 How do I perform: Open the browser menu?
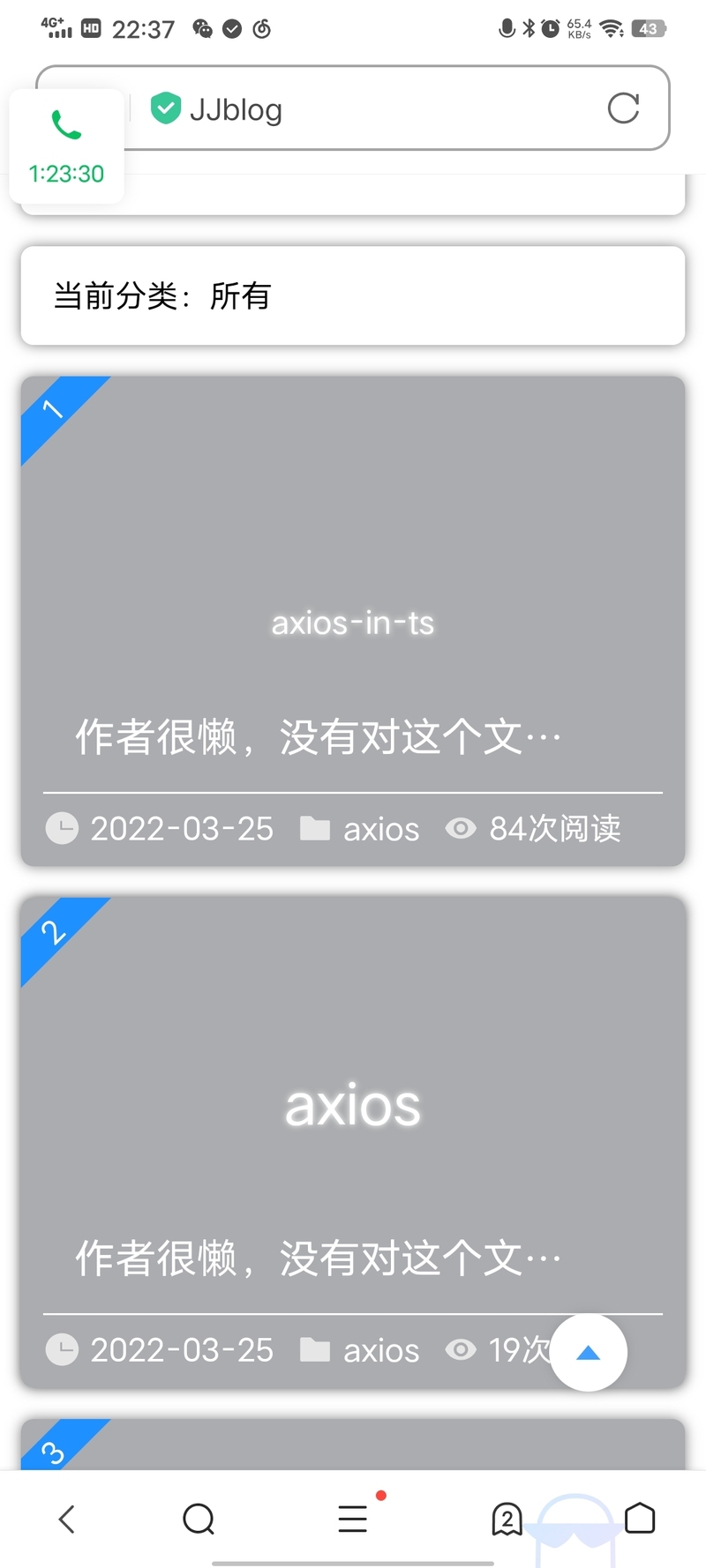pyautogui.click(x=353, y=1519)
